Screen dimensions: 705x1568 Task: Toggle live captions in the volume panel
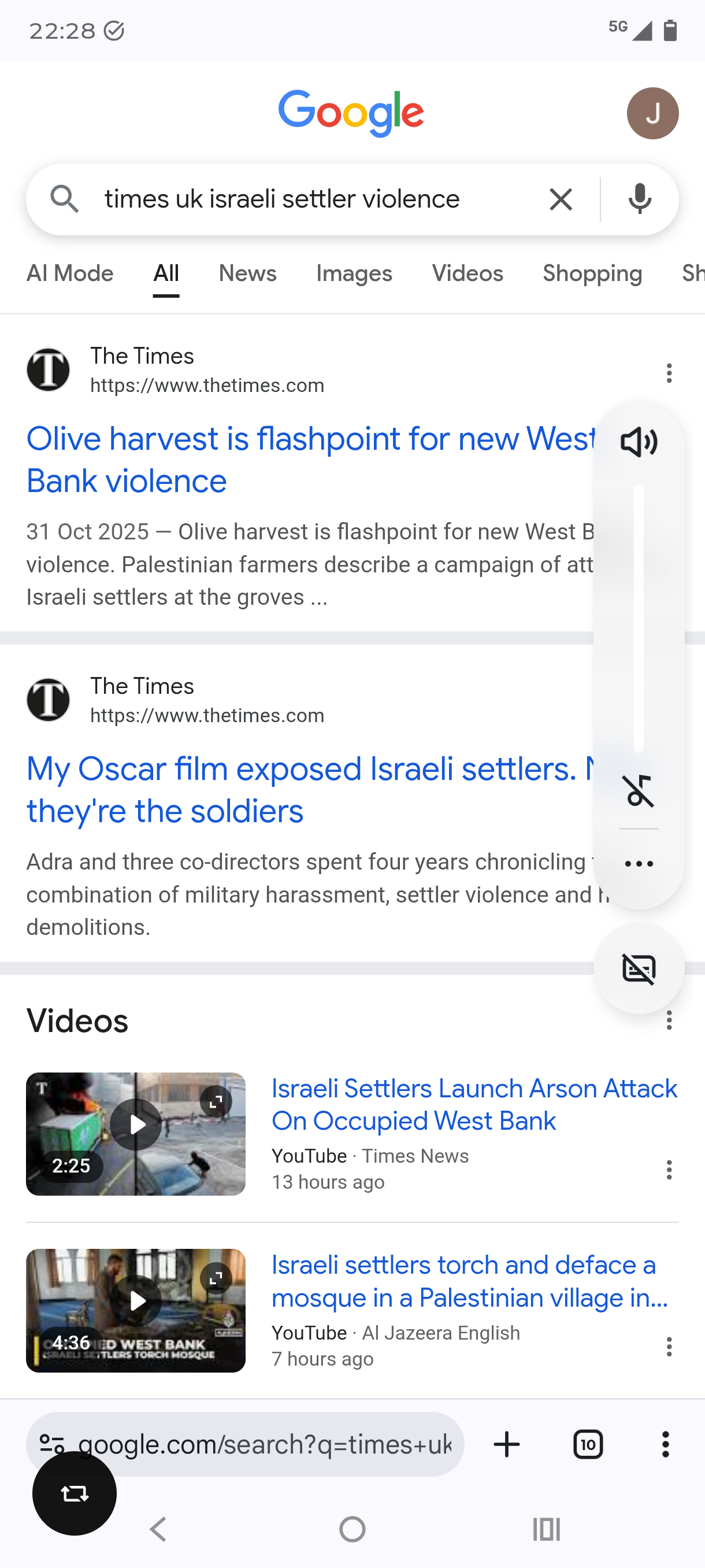point(639,968)
